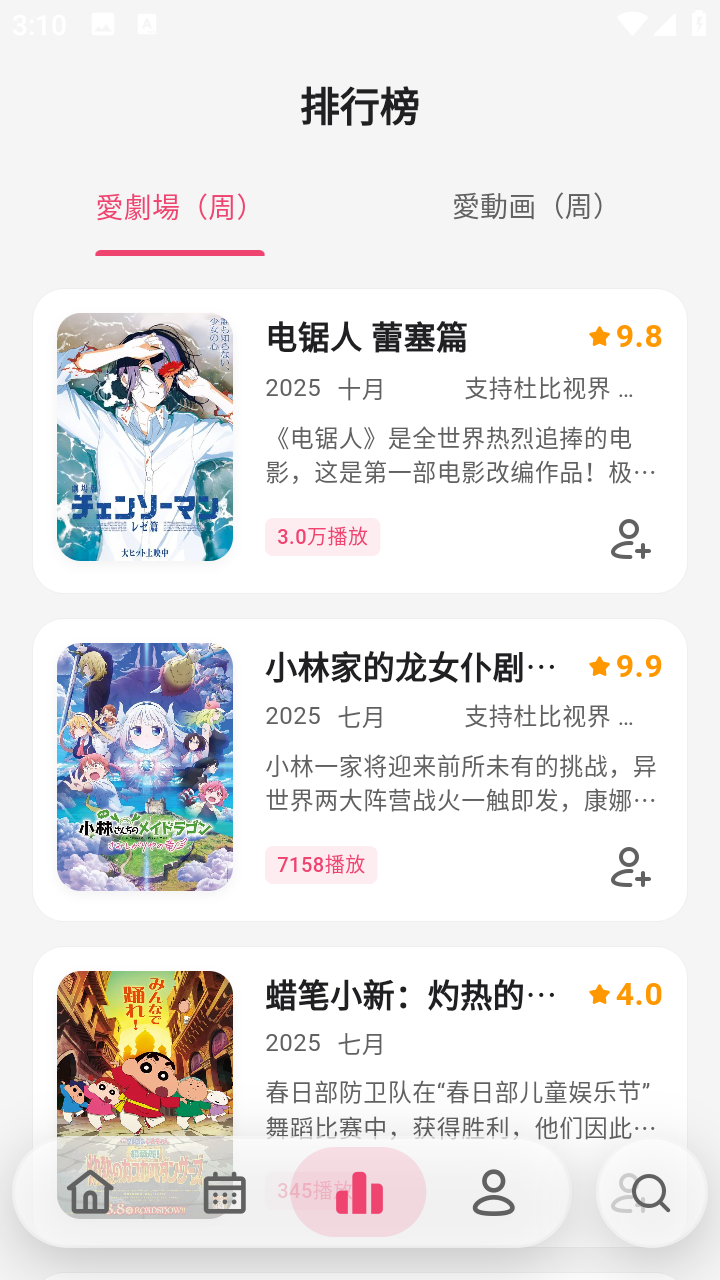Open the Kobayashi dragon maid poster

coord(144,766)
